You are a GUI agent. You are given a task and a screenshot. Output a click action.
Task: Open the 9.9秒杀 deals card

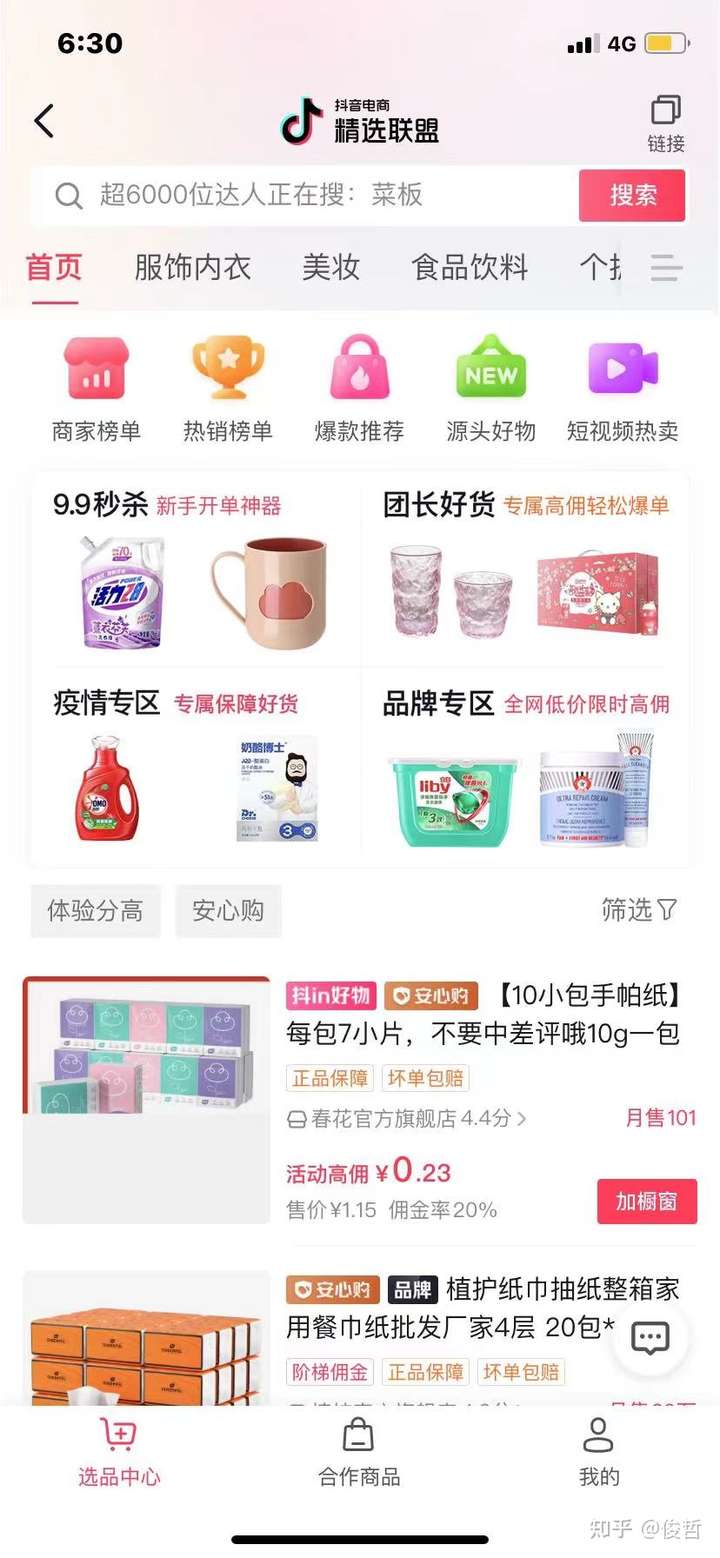196,570
